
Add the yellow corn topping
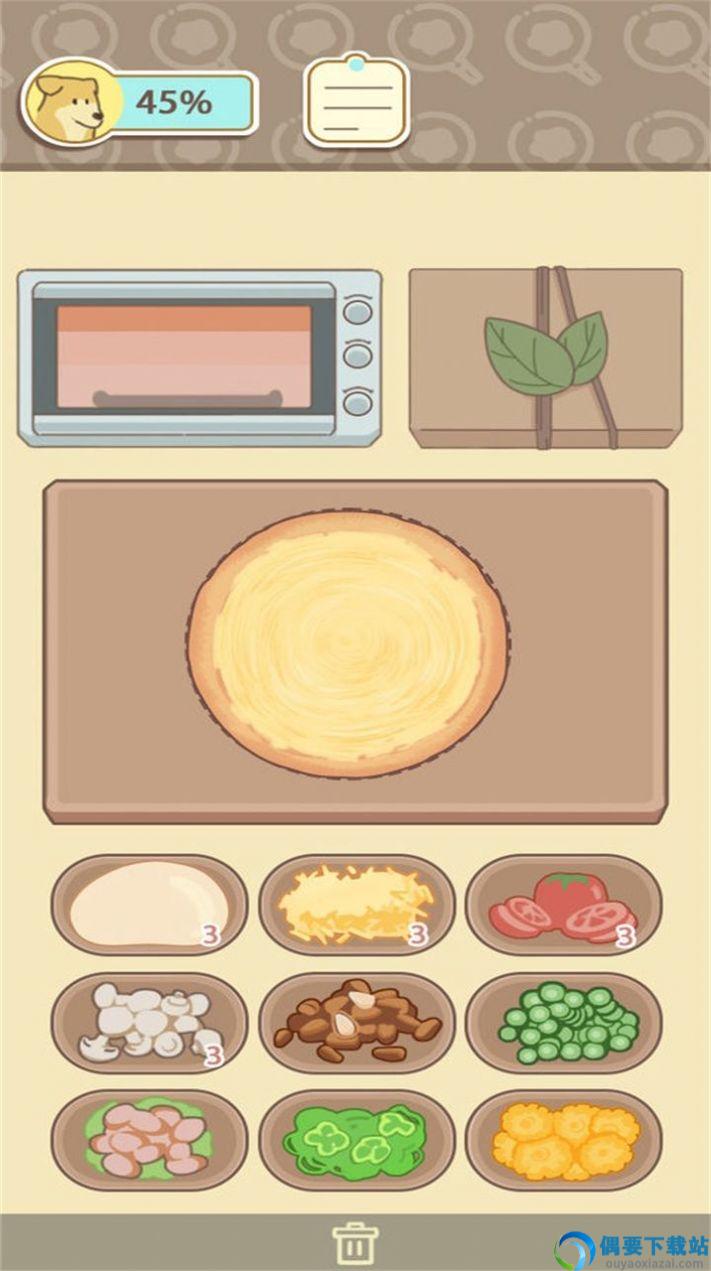click(x=563, y=1139)
